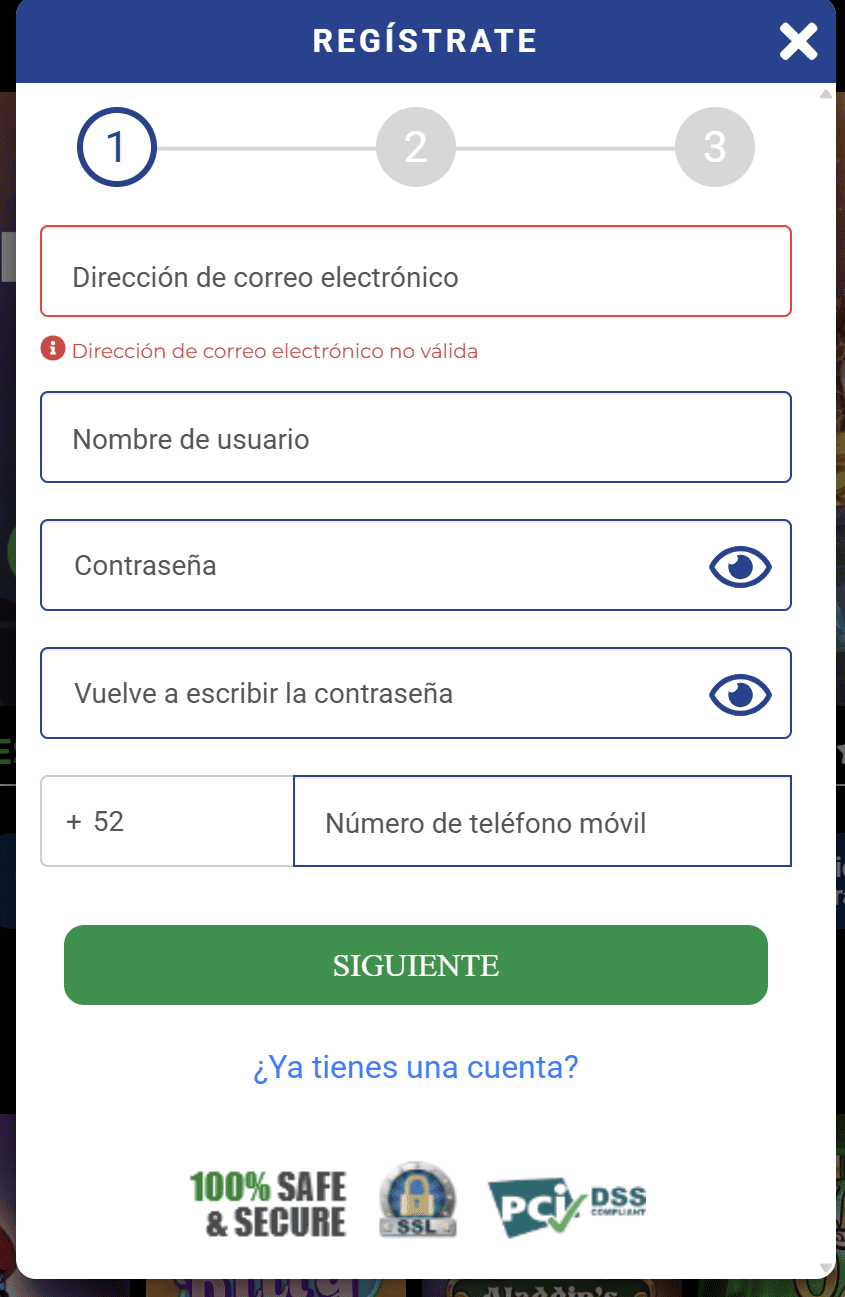The width and height of the screenshot is (845, 1297).
Task: Tap the Nombre de usuario field
Action: (x=415, y=438)
